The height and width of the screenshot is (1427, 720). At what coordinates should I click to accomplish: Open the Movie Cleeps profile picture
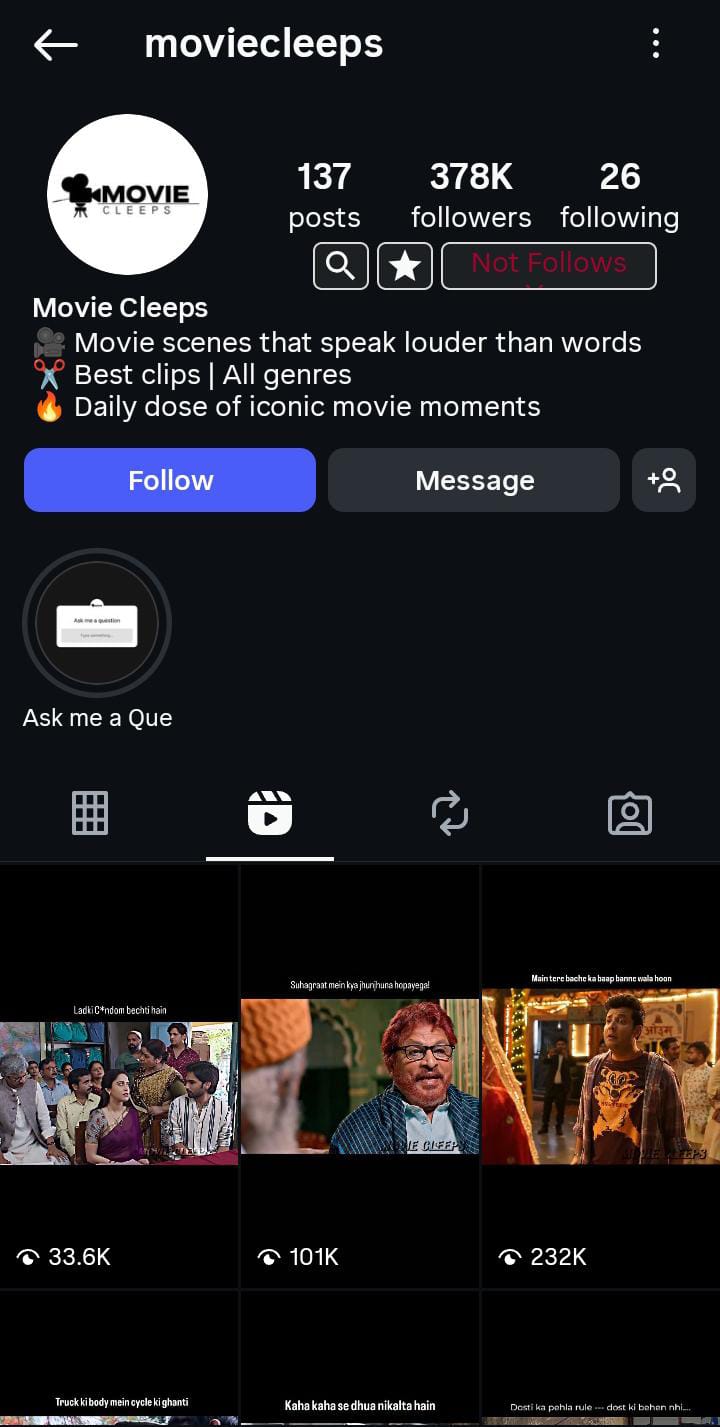(x=127, y=194)
